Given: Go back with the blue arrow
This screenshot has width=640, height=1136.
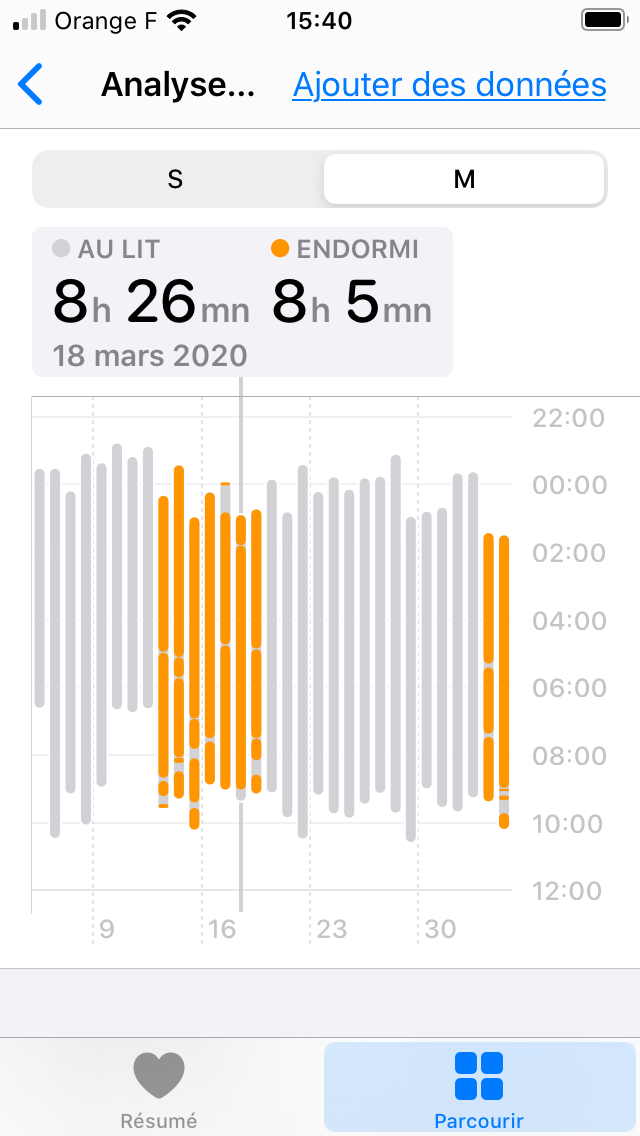Looking at the screenshot, I should click(x=30, y=85).
